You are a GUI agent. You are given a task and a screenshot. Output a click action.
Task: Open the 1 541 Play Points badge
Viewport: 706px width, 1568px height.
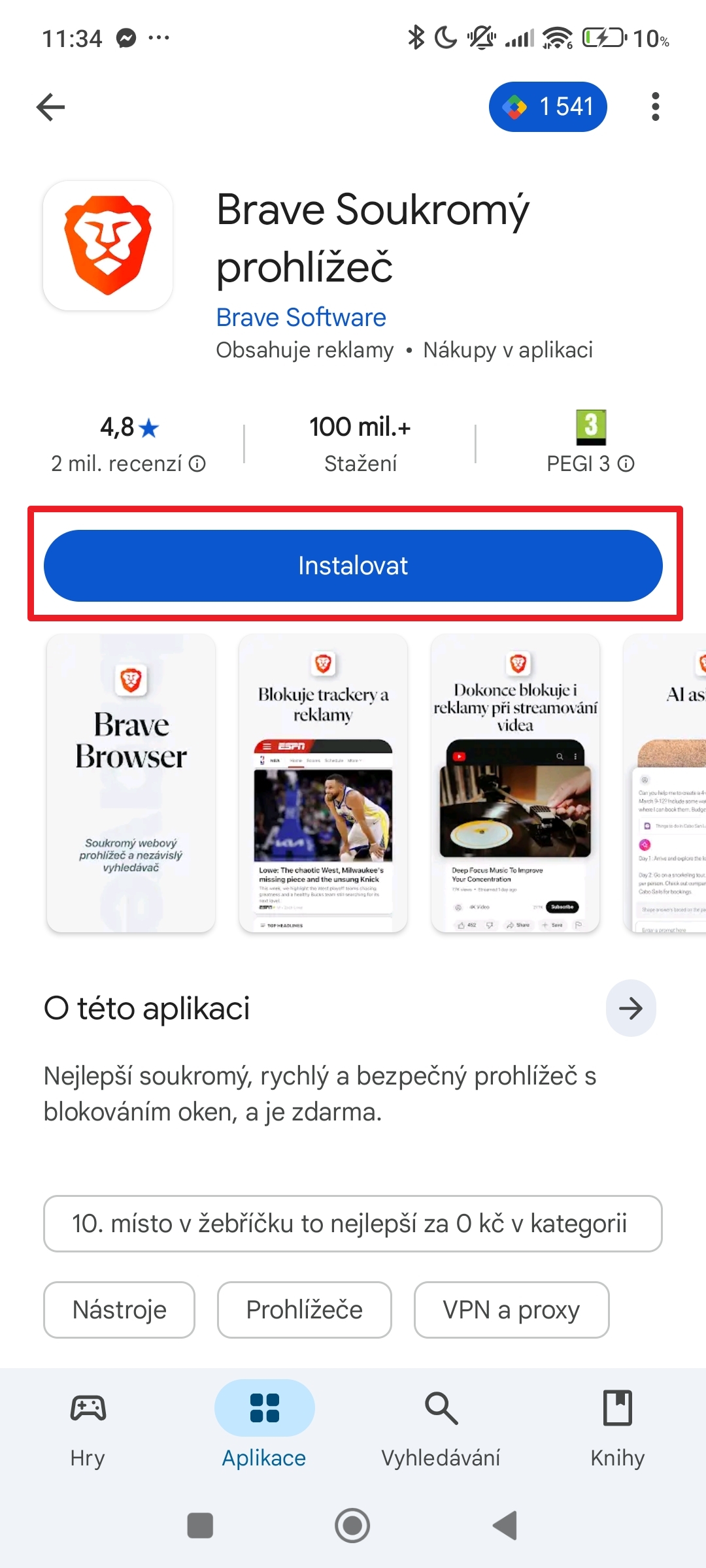pos(548,107)
